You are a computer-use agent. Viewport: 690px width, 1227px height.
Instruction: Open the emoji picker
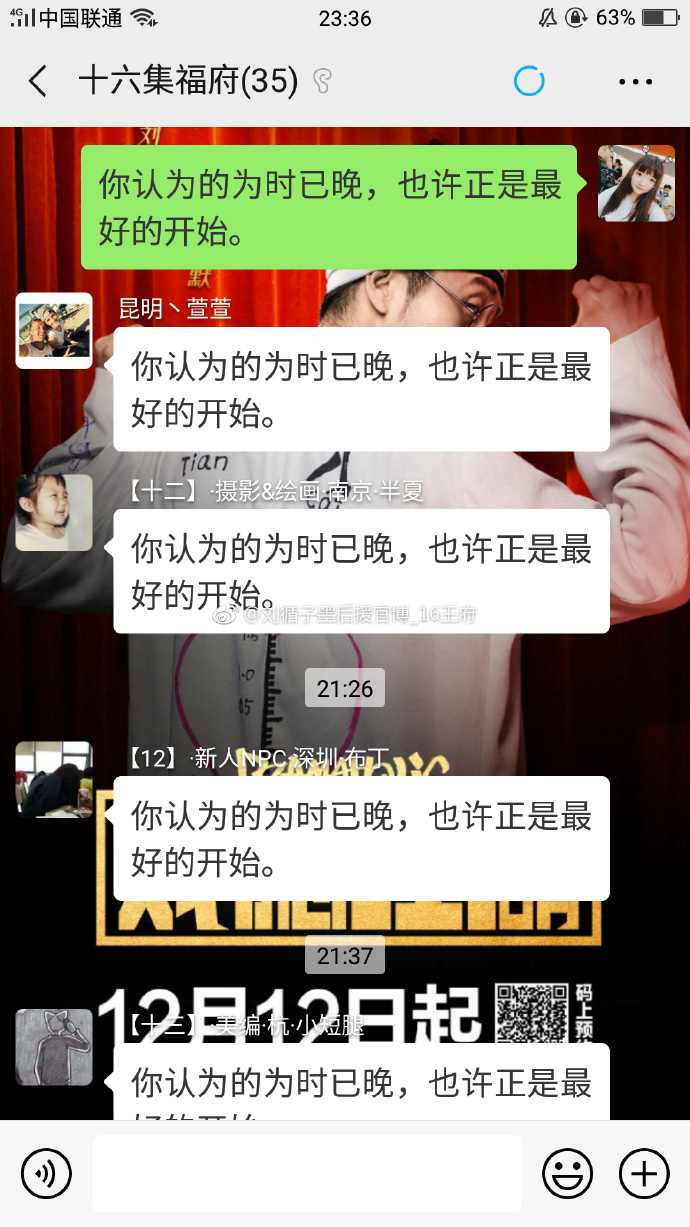tap(567, 1173)
